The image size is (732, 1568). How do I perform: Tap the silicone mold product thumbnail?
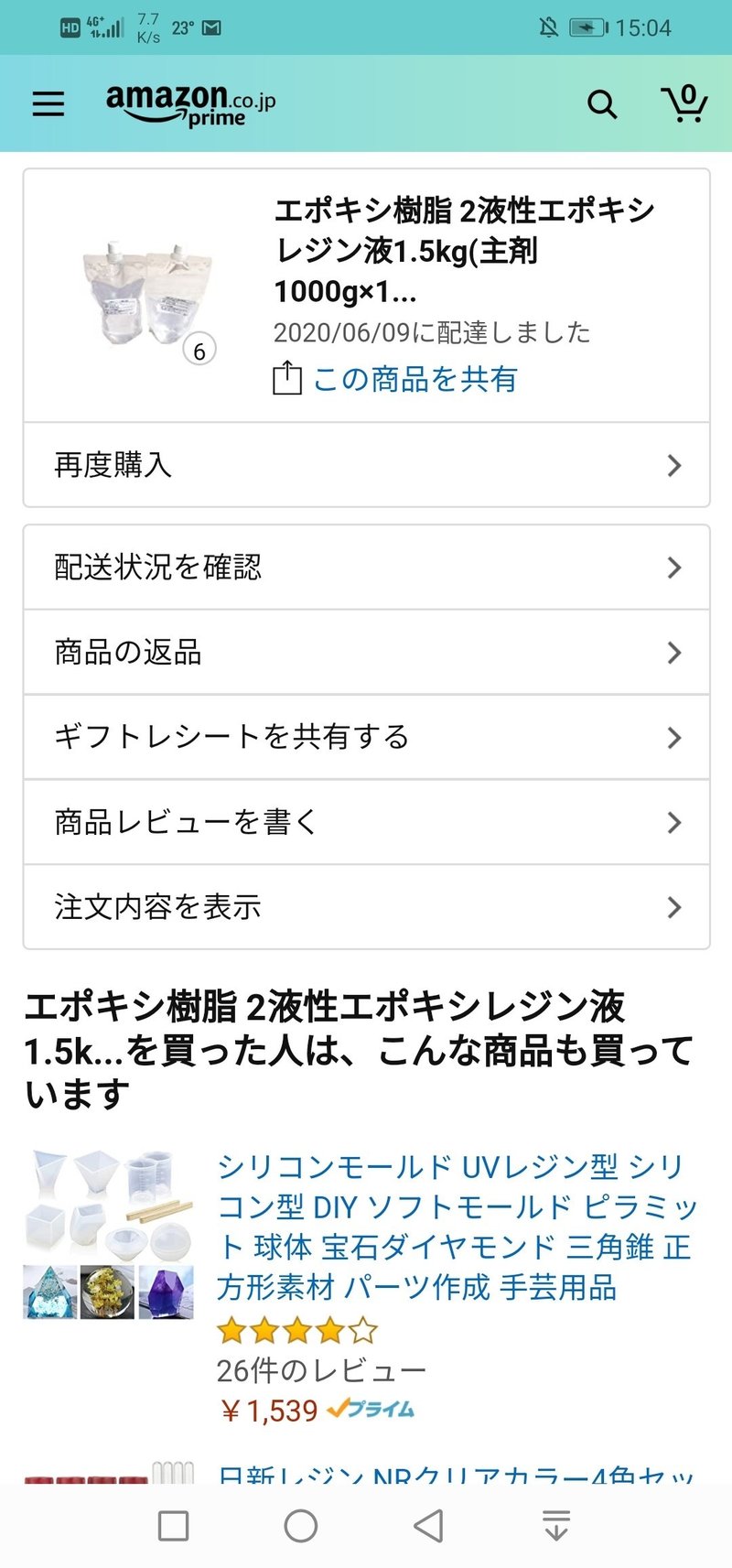[x=109, y=1234]
